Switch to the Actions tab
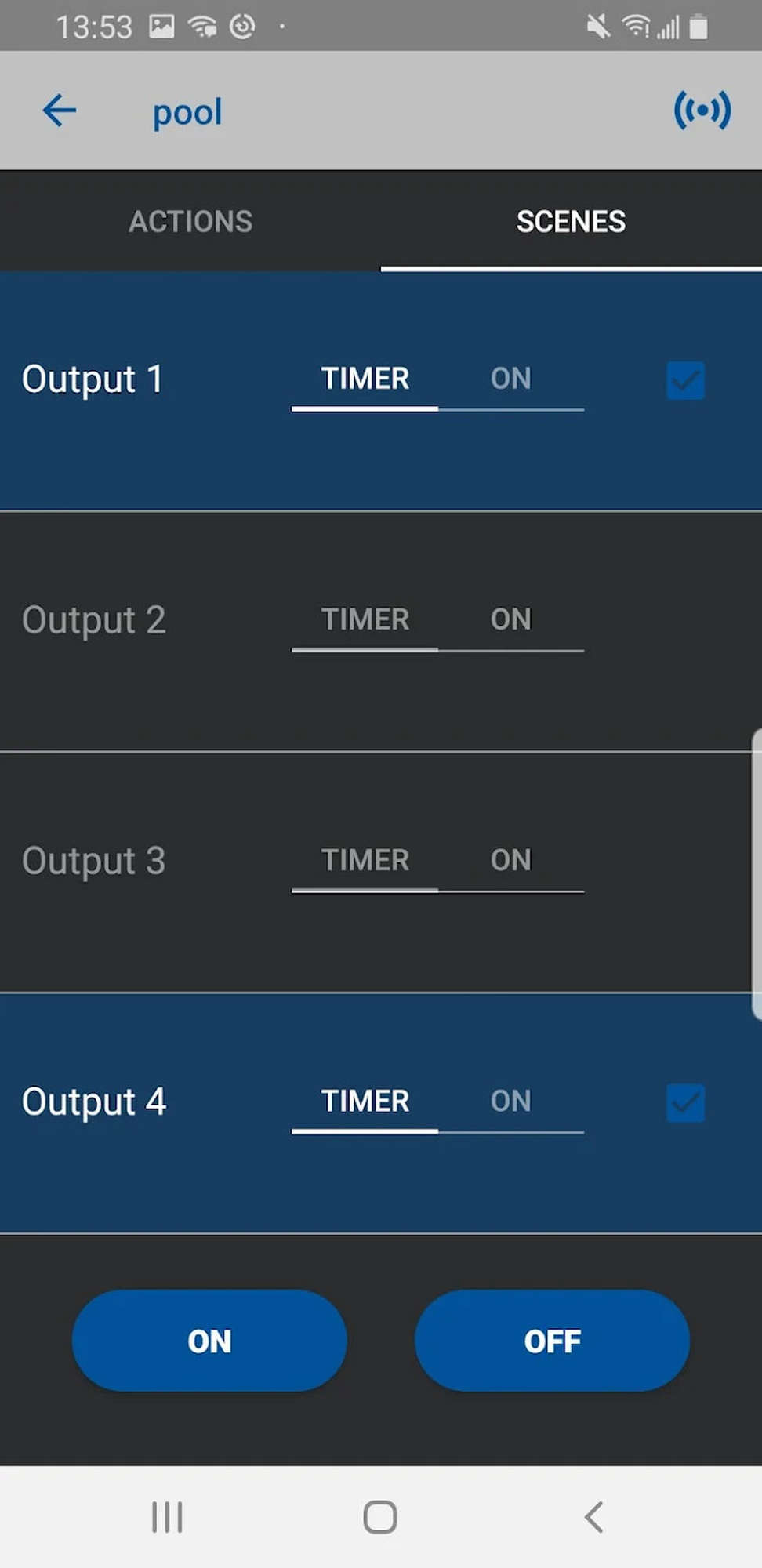 pyautogui.click(x=190, y=222)
